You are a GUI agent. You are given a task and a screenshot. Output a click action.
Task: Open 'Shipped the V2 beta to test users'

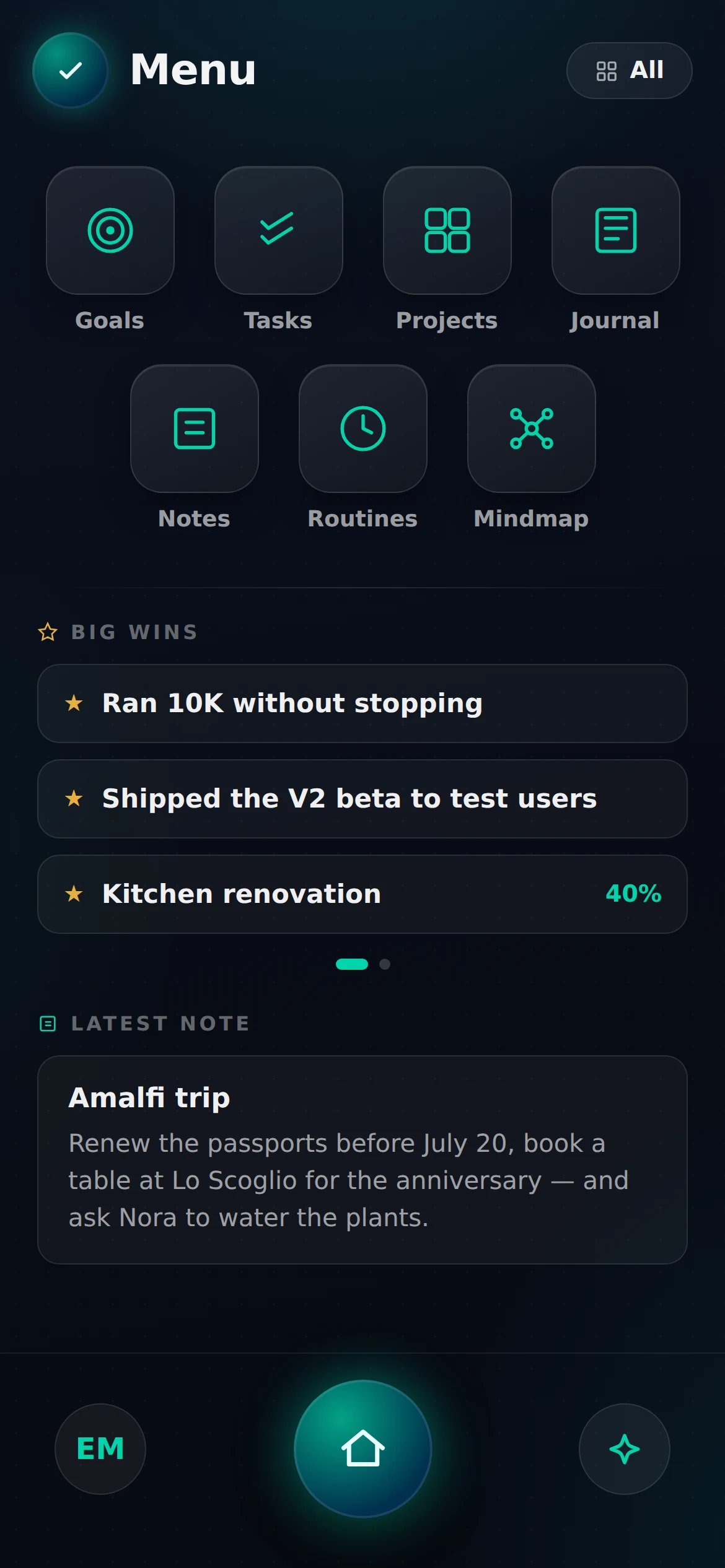pos(362,799)
